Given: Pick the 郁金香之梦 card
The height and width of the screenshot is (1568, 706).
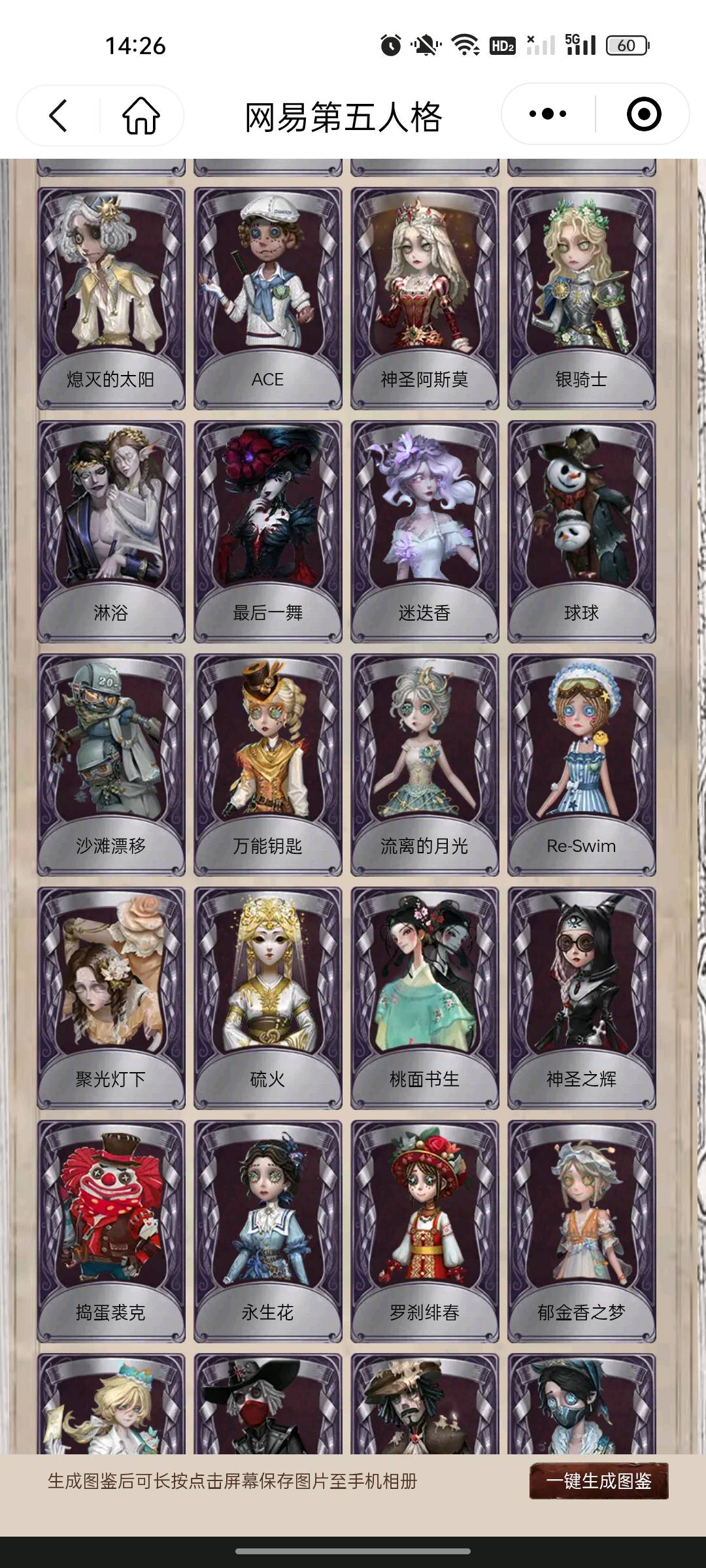Looking at the screenshot, I should pyautogui.click(x=582, y=1232).
